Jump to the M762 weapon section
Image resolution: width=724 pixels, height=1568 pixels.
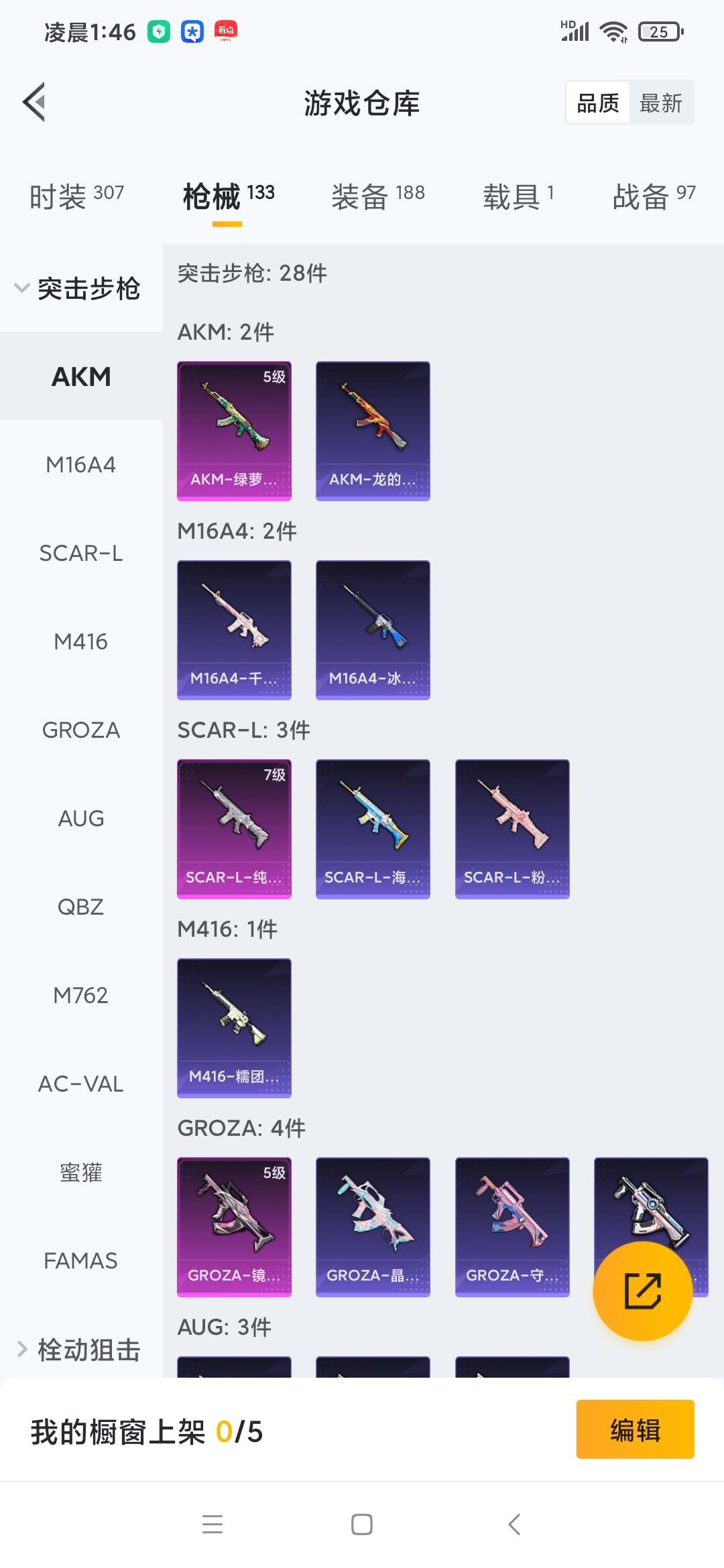click(x=80, y=995)
